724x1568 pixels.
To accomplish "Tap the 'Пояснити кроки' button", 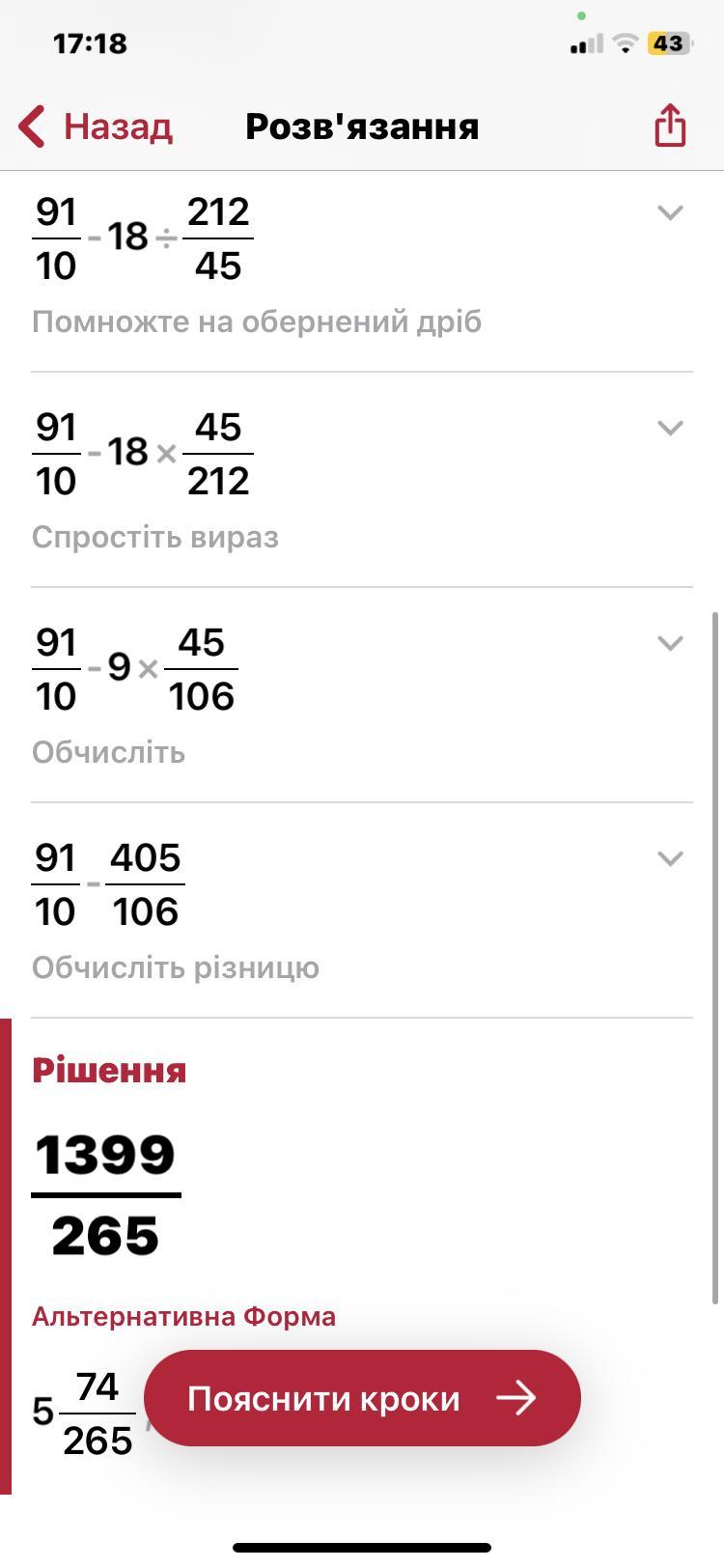I will (362, 1398).
